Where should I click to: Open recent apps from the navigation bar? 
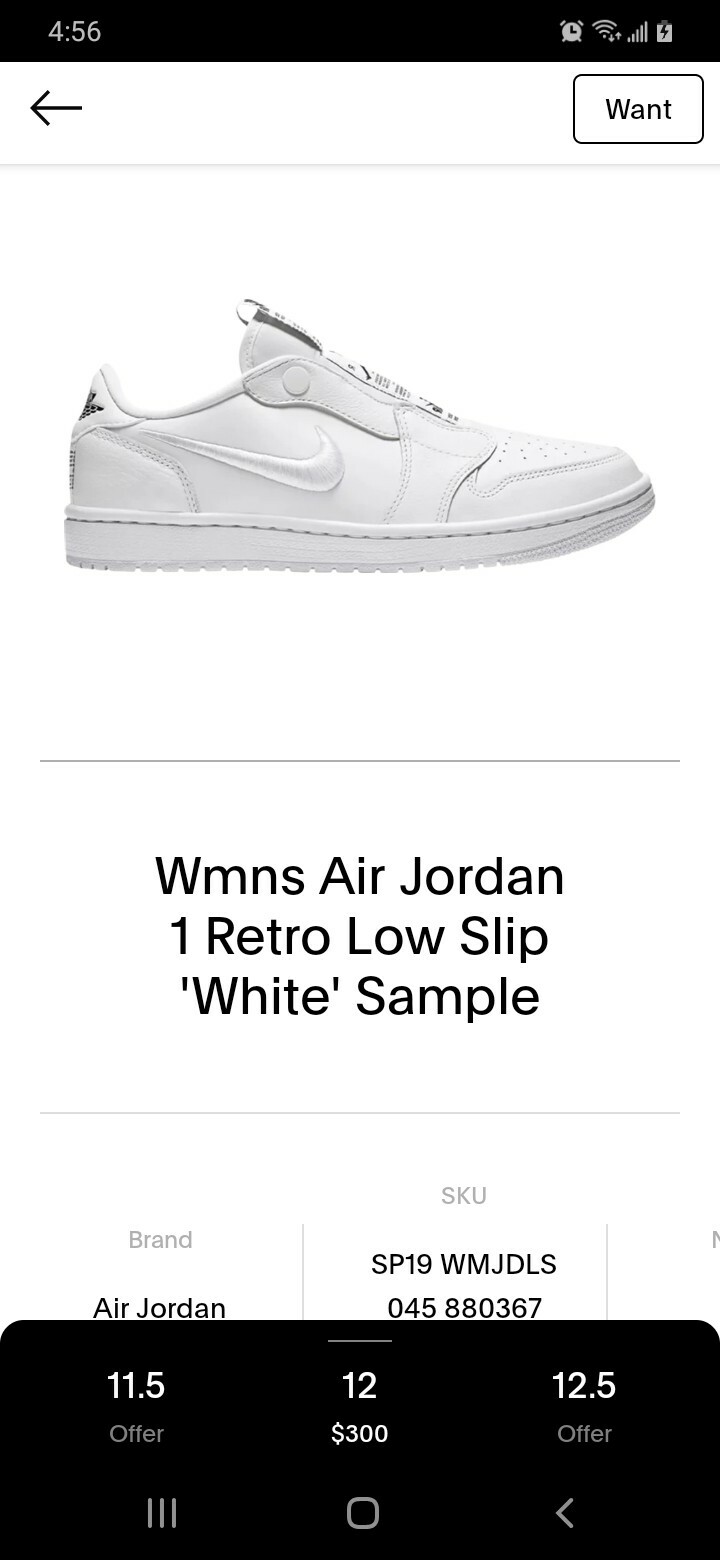(x=162, y=1513)
